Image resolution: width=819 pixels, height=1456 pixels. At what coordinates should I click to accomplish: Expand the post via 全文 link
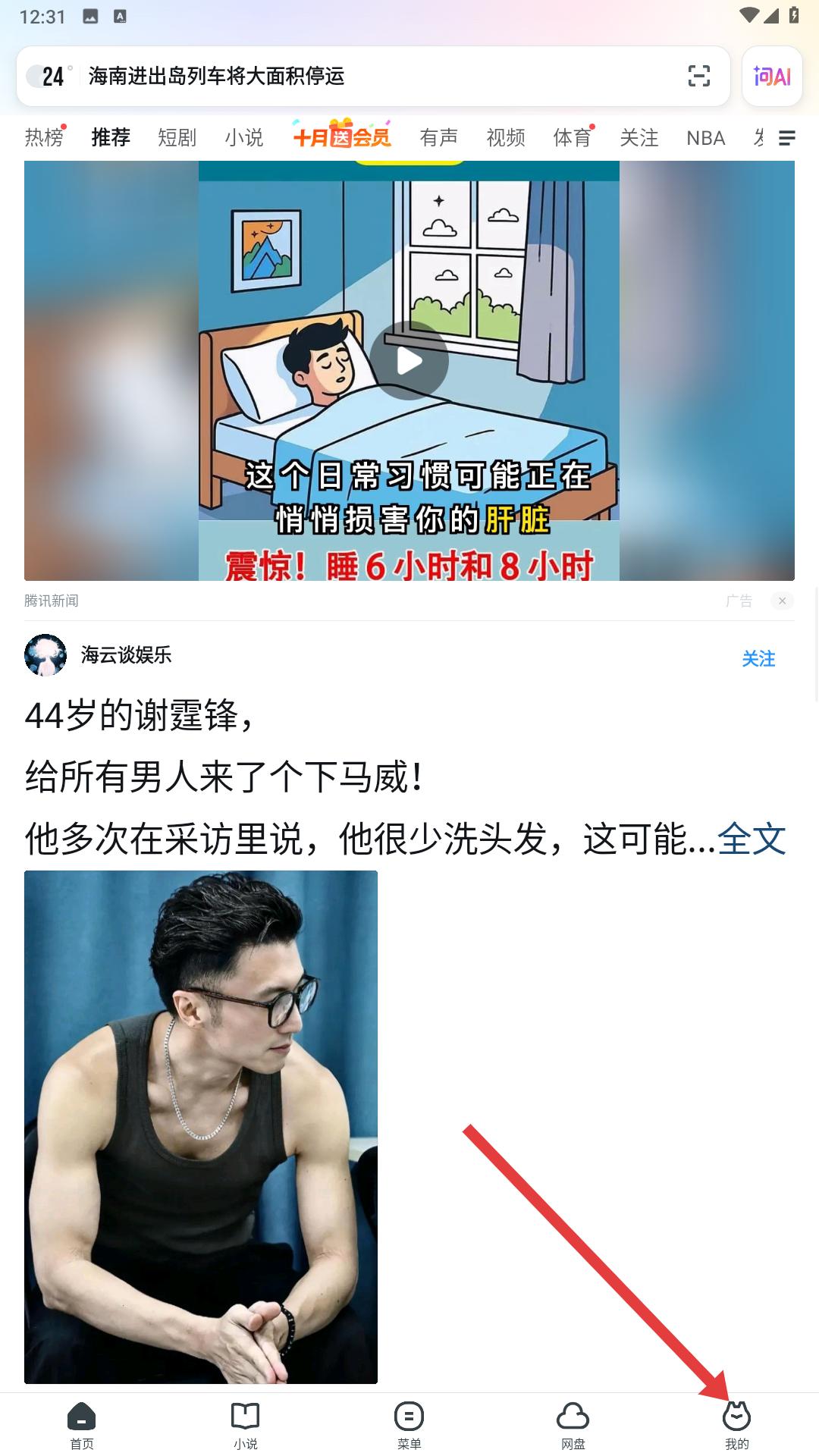(x=752, y=839)
